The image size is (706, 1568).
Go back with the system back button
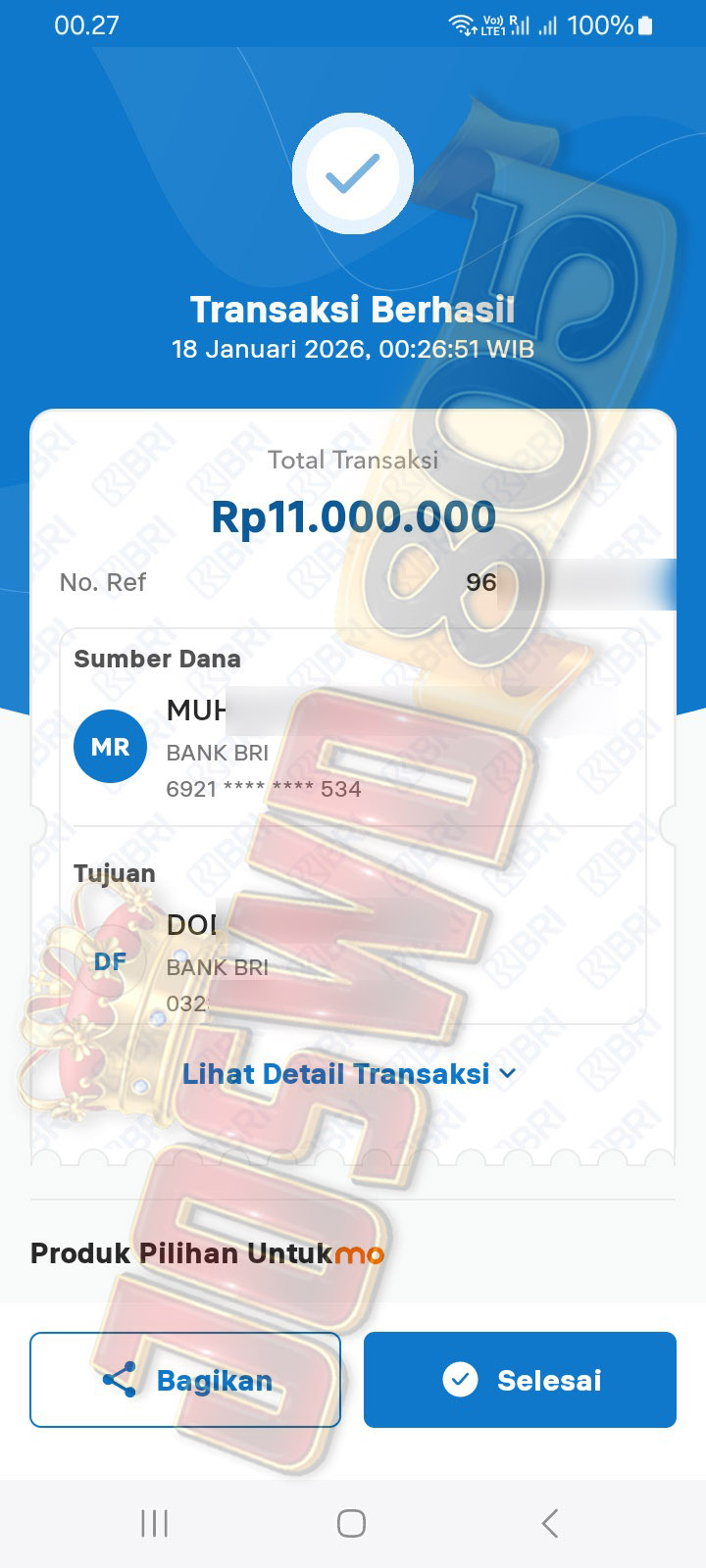tap(550, 1523)
